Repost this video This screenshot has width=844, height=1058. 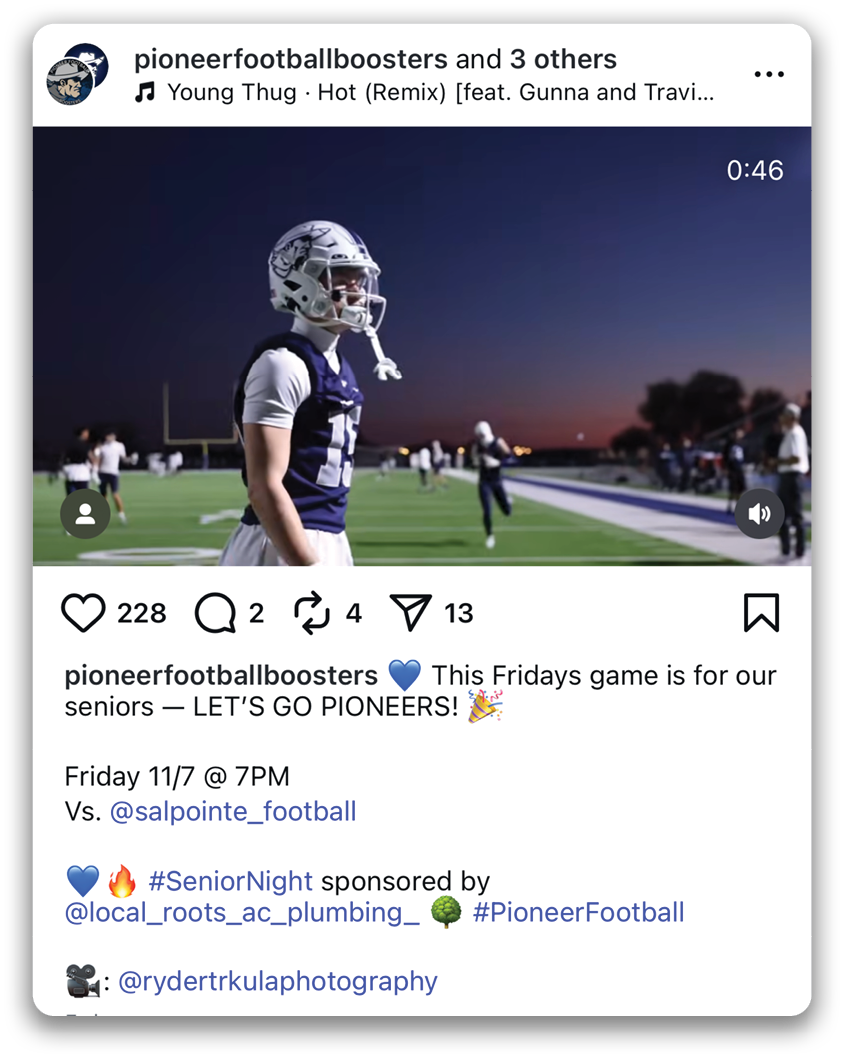[x=312, y=613]
